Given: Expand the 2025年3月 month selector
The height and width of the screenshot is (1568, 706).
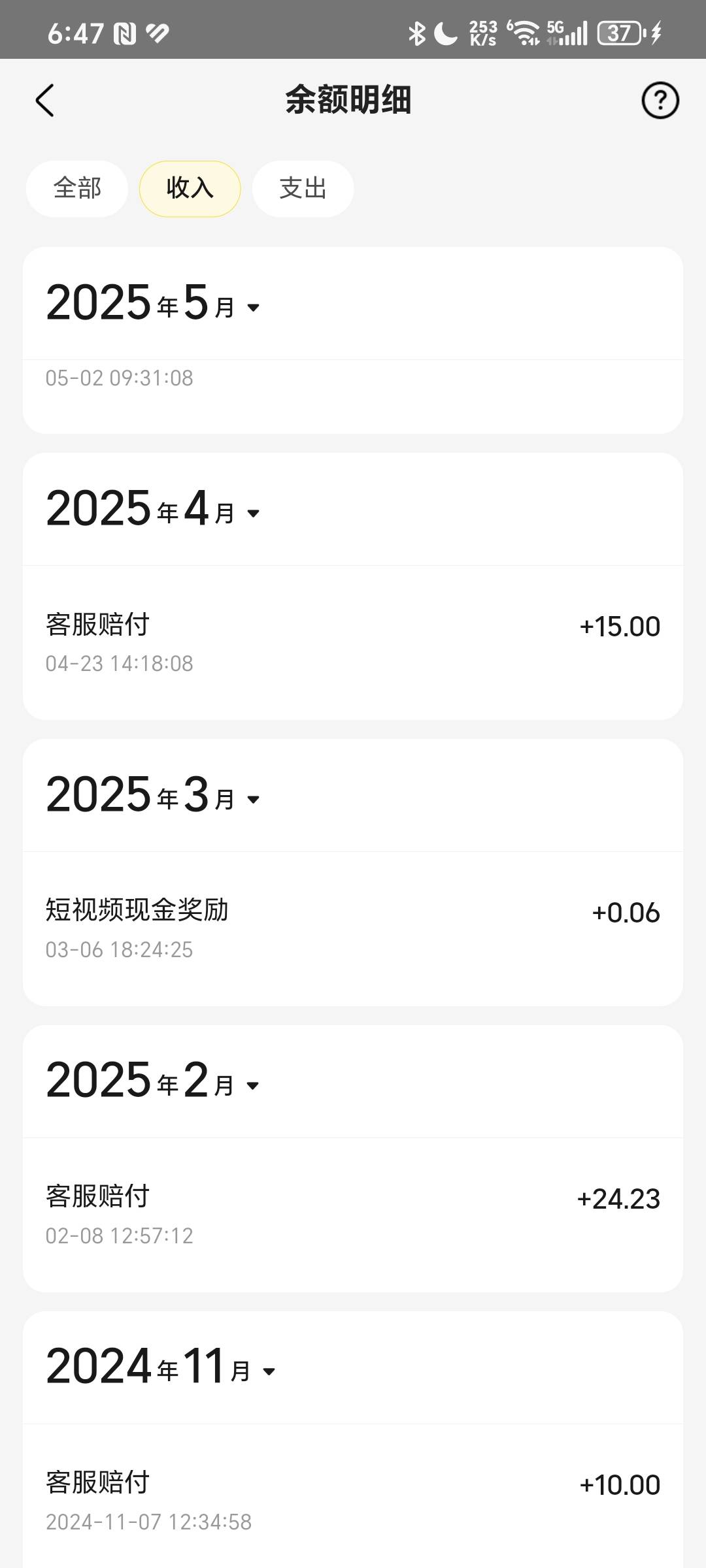Looking at the screenshot, I should (154, 795).
